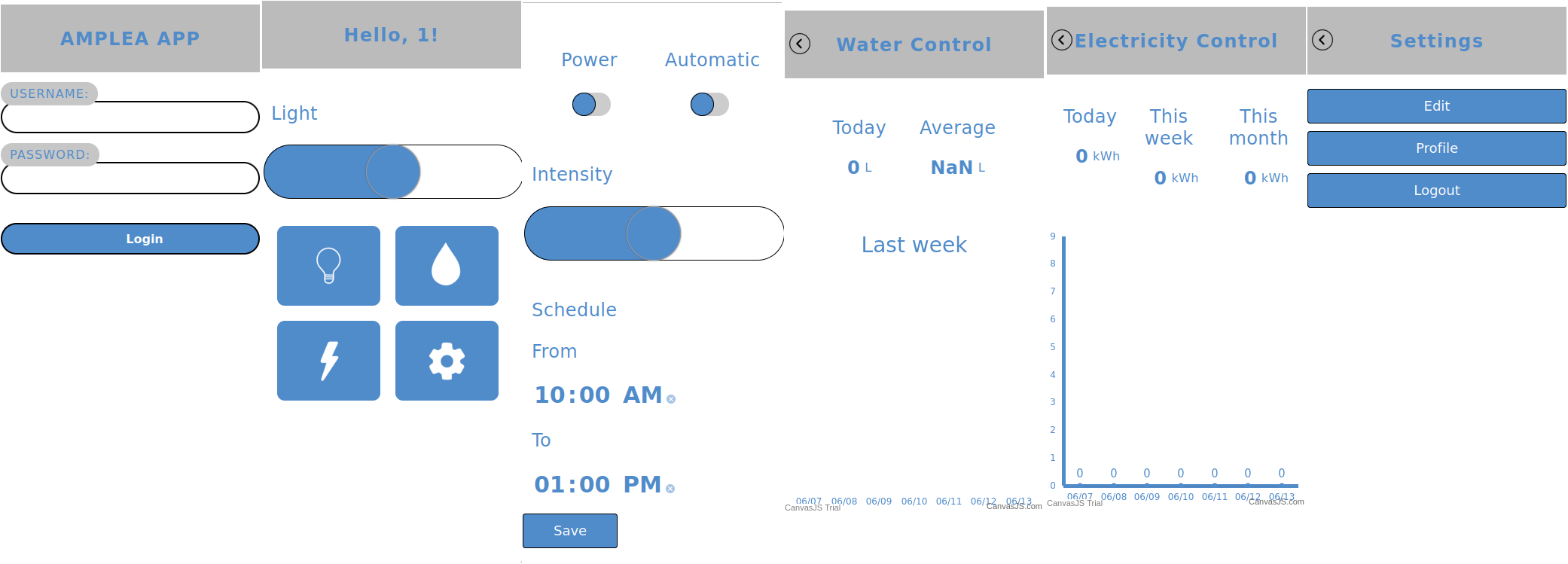This screenshot has width=1568, height=564.
Task: Tap the Login button
Action: 130,239
